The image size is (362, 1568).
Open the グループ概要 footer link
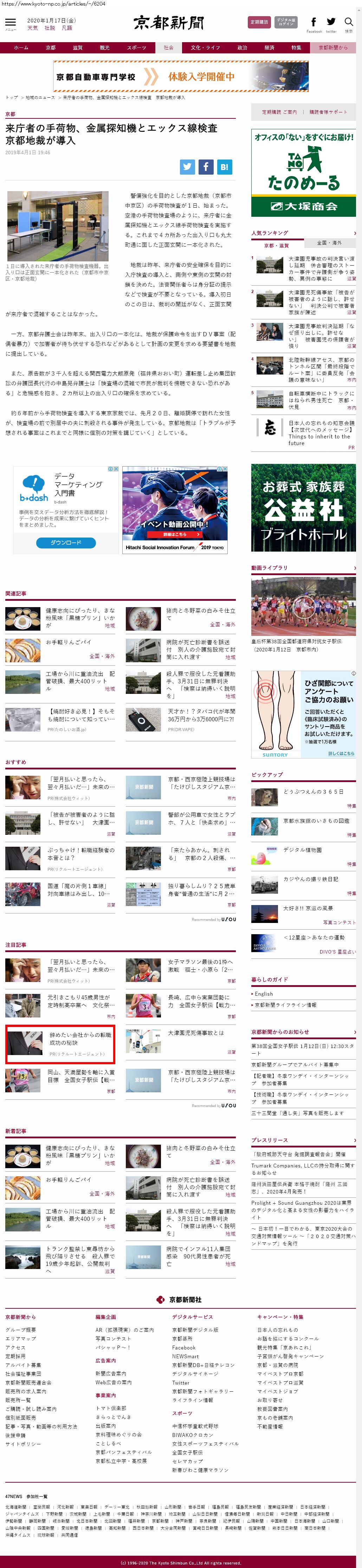[x=21, y=1329]
